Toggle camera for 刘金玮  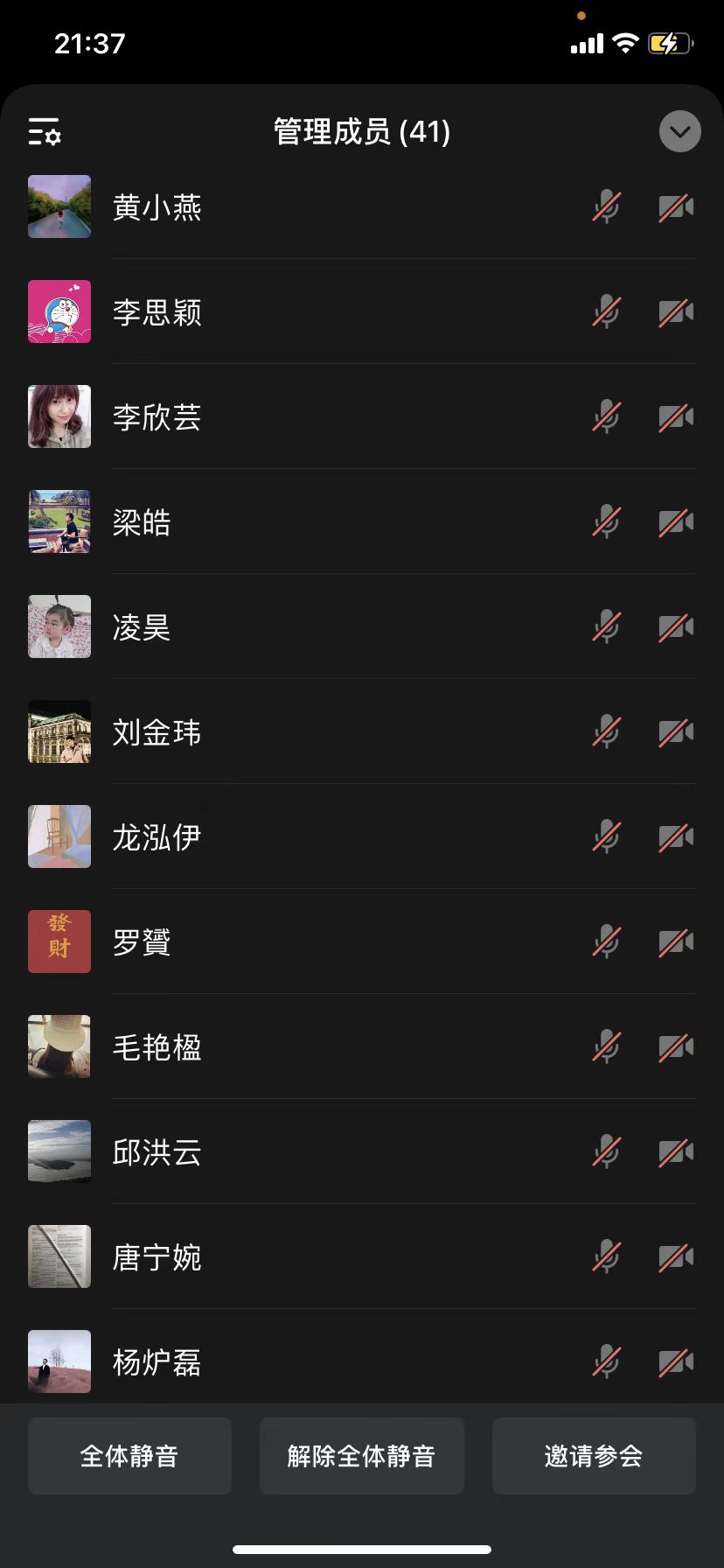676,732
